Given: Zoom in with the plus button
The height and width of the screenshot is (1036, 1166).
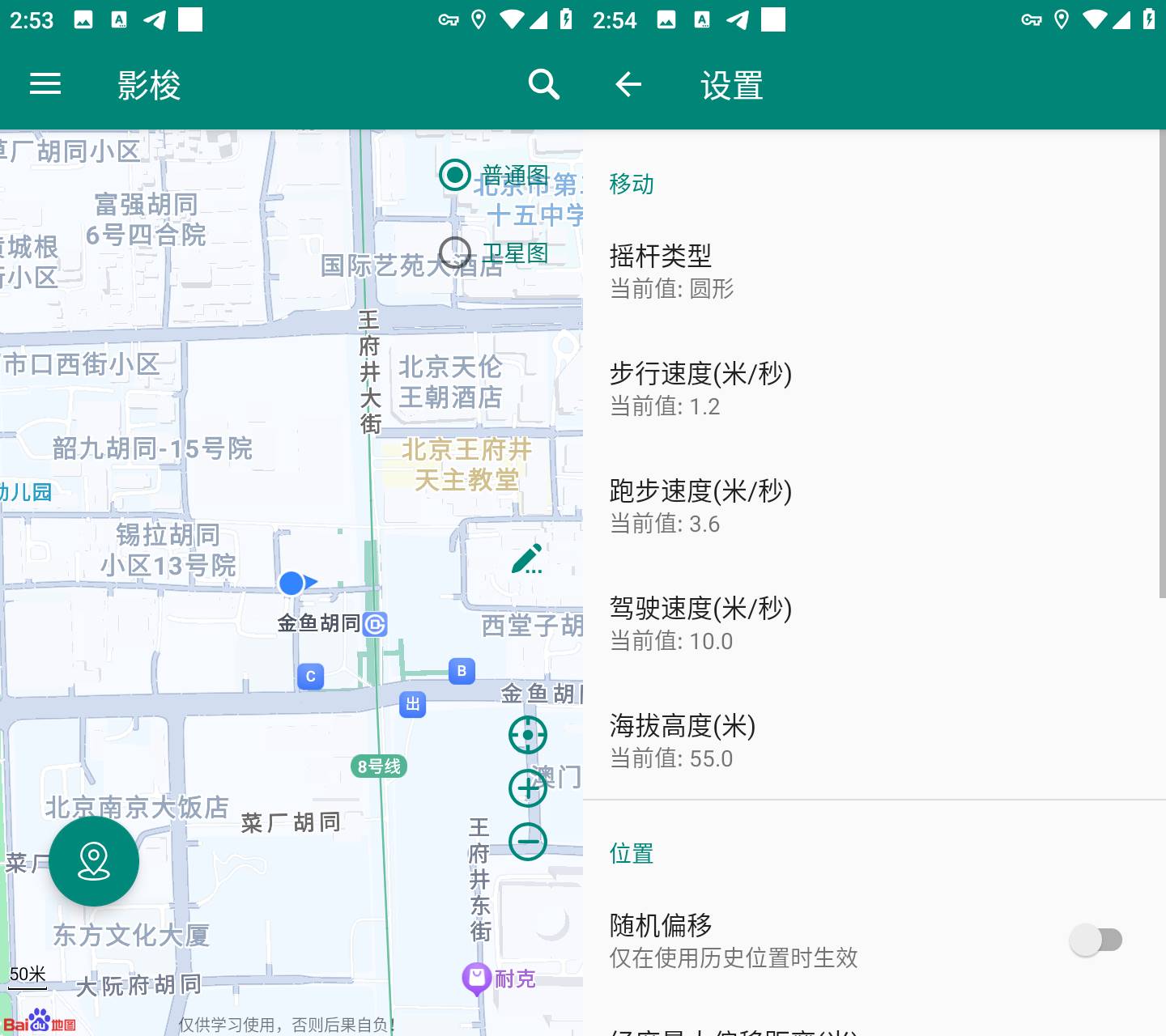Looking at the screenshot, I should click(528, 788).
